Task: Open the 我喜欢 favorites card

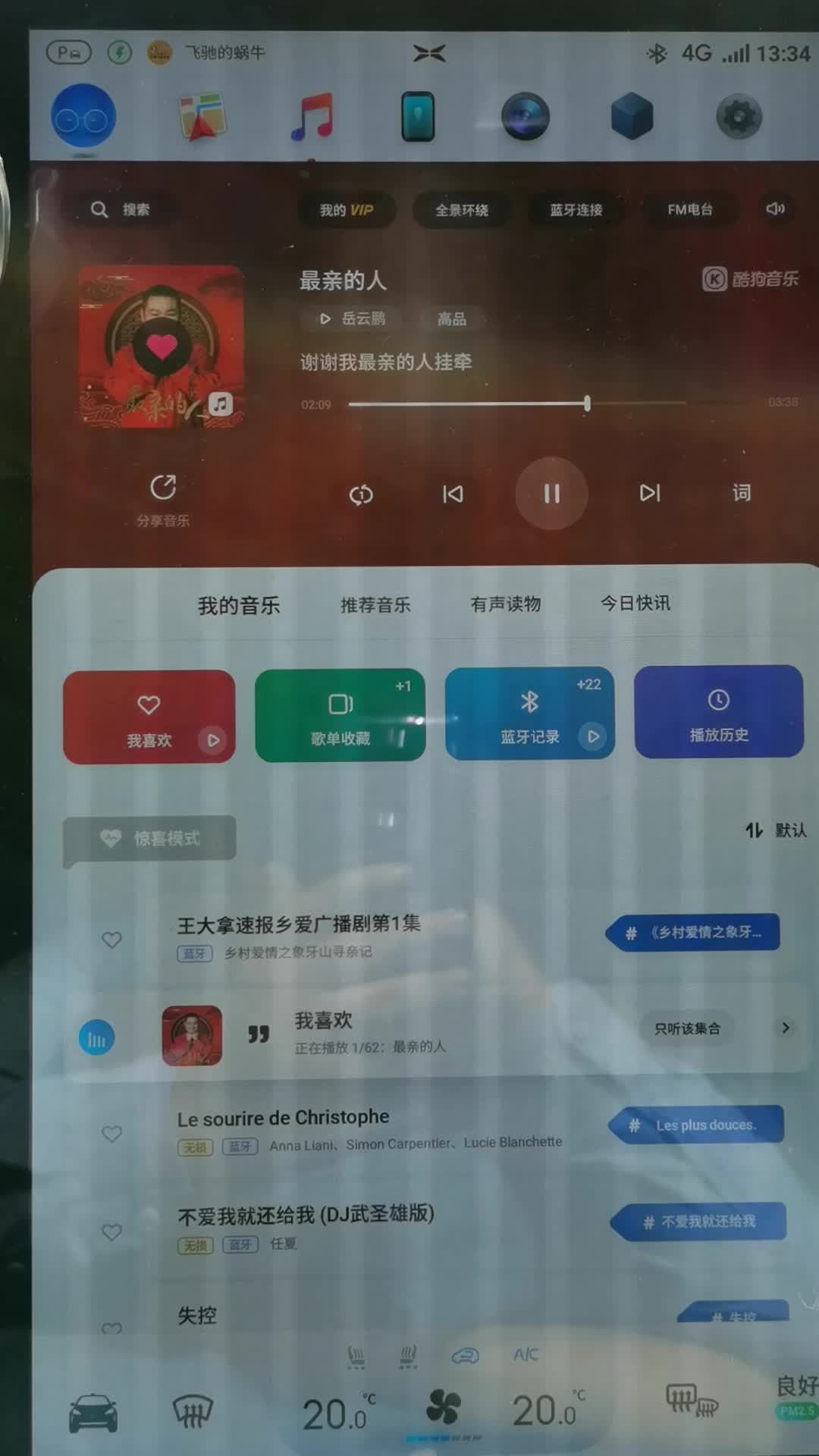Action: (149, 717)
